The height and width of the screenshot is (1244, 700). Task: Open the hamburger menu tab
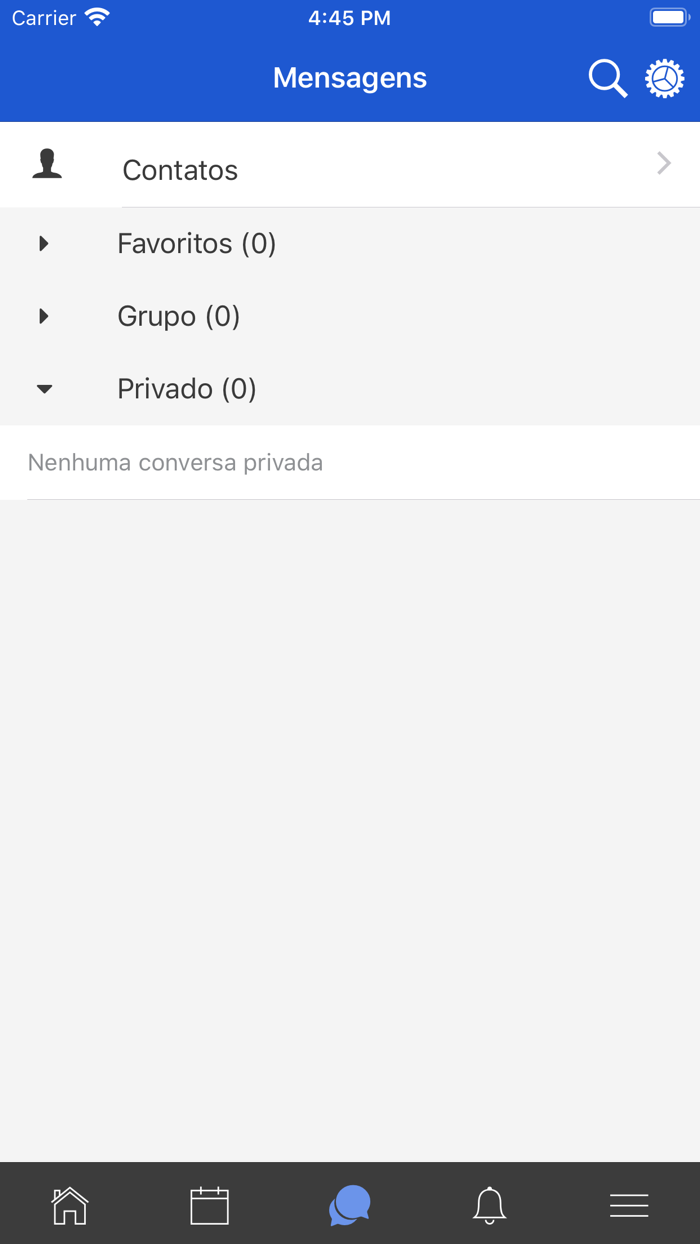click(629, 1205)
